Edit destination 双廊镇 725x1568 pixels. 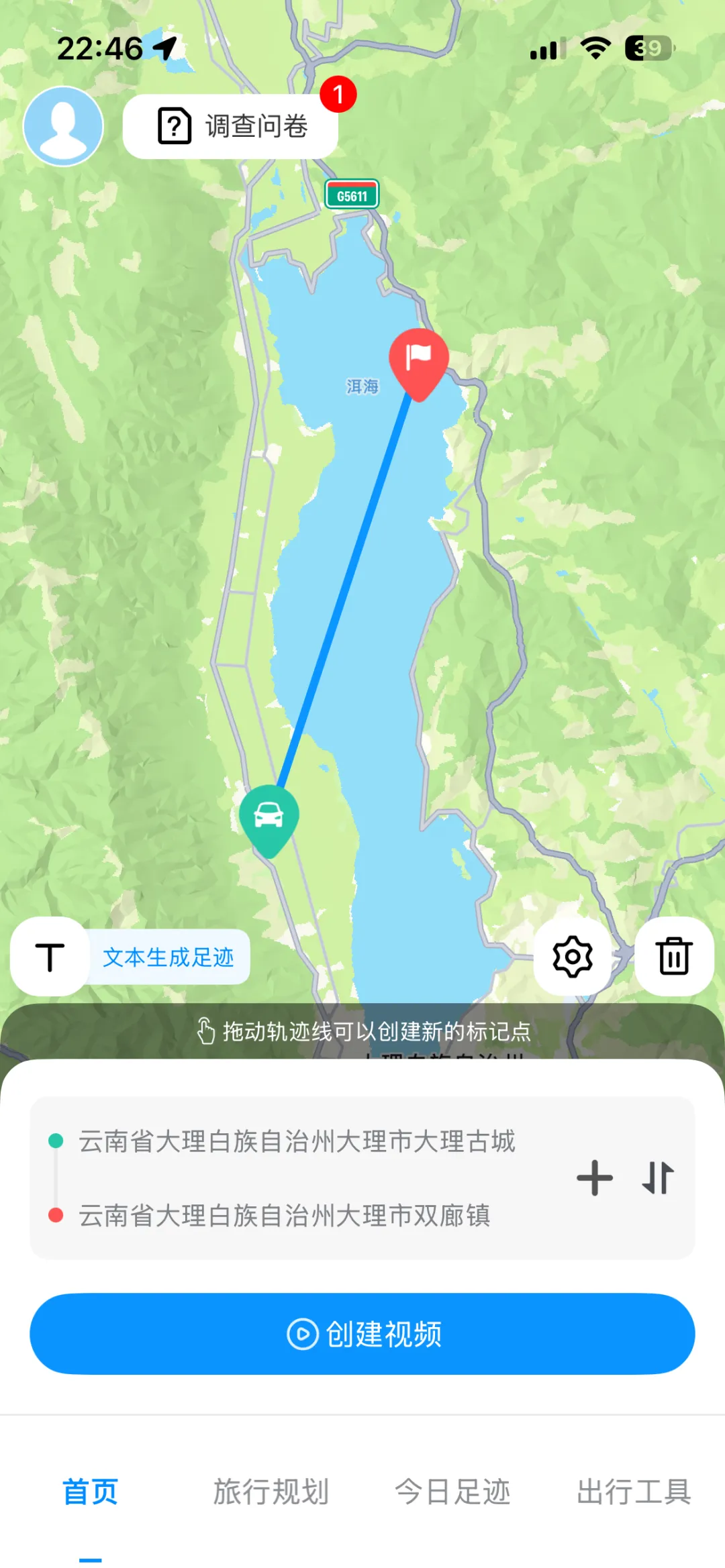285,1215
